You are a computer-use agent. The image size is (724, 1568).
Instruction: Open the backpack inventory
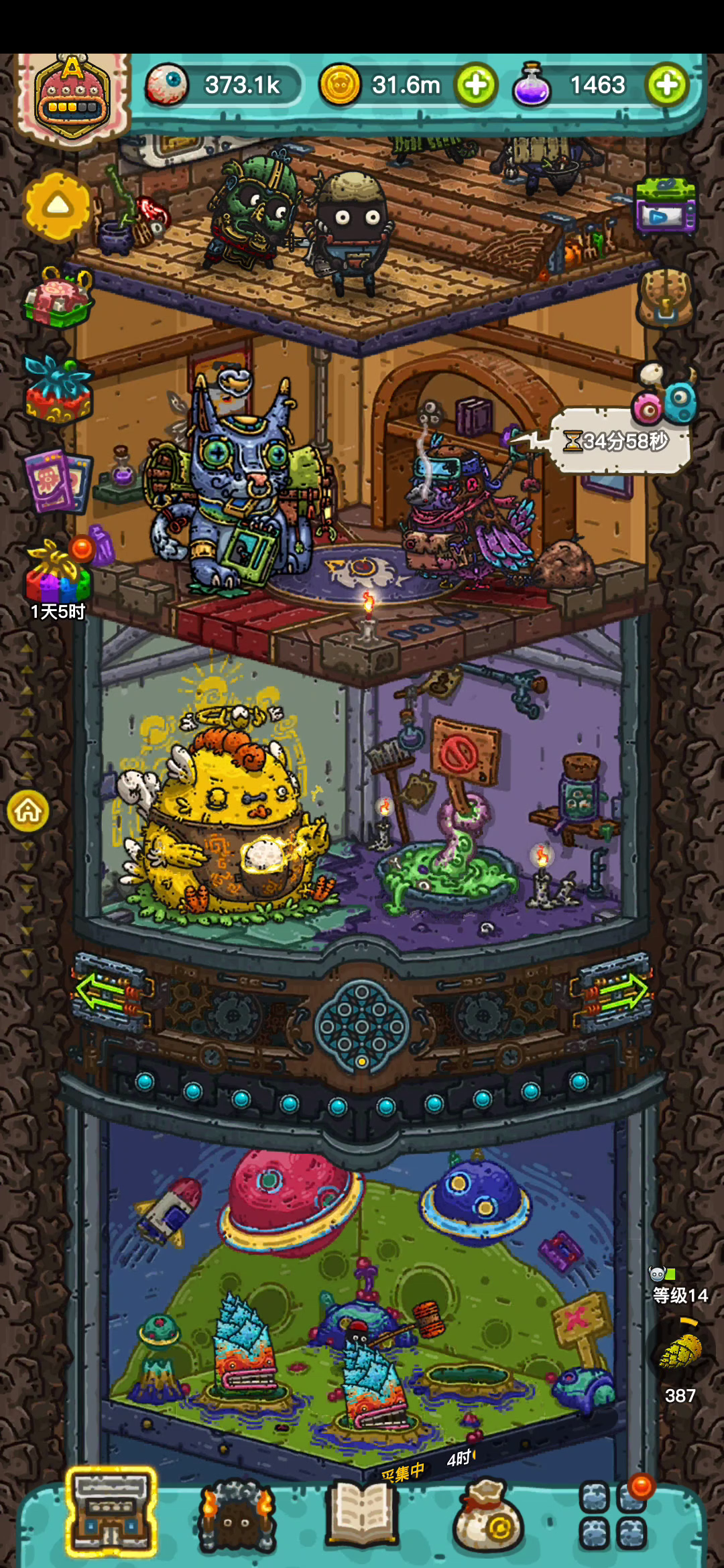(x=665, y=298)
